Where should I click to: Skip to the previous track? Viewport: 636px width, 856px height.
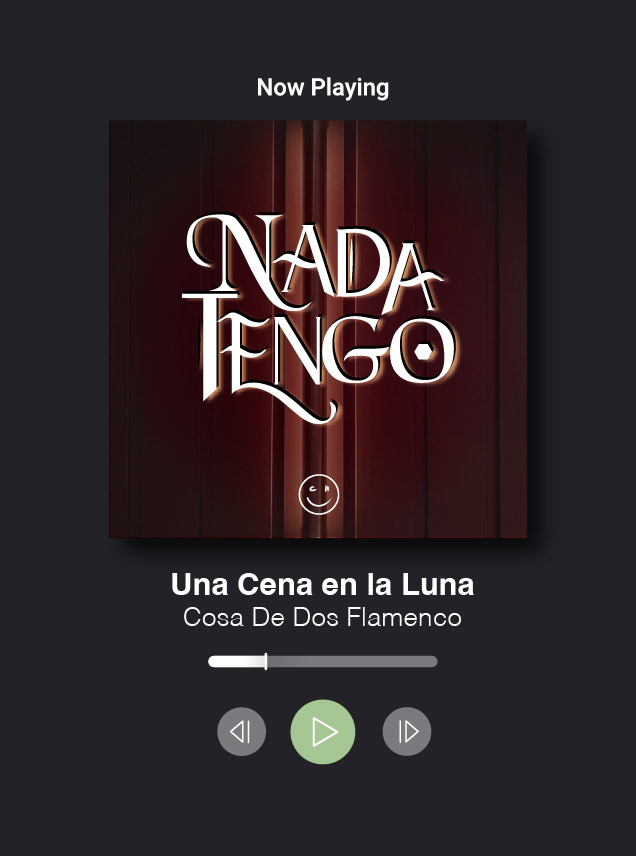coord(241,732)
